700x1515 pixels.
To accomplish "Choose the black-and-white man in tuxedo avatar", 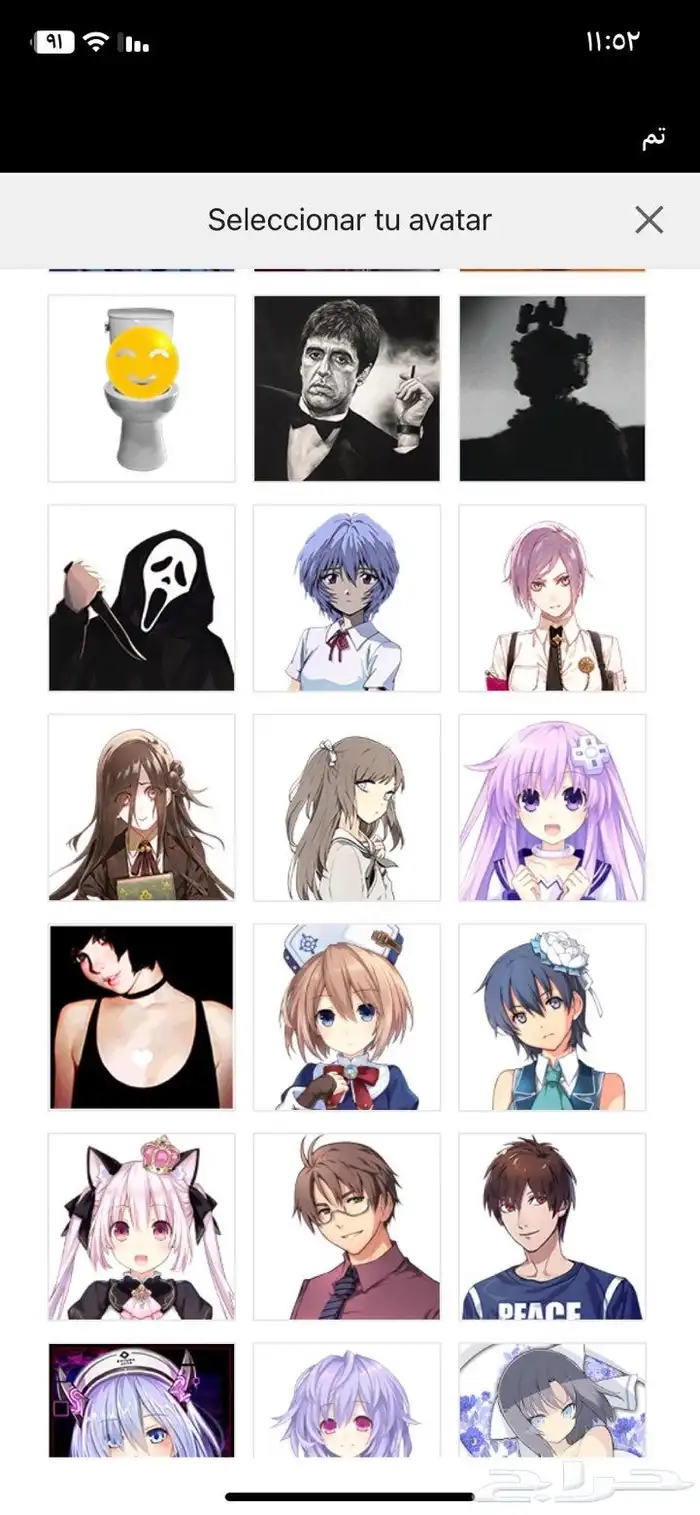I will pos(346,388).
